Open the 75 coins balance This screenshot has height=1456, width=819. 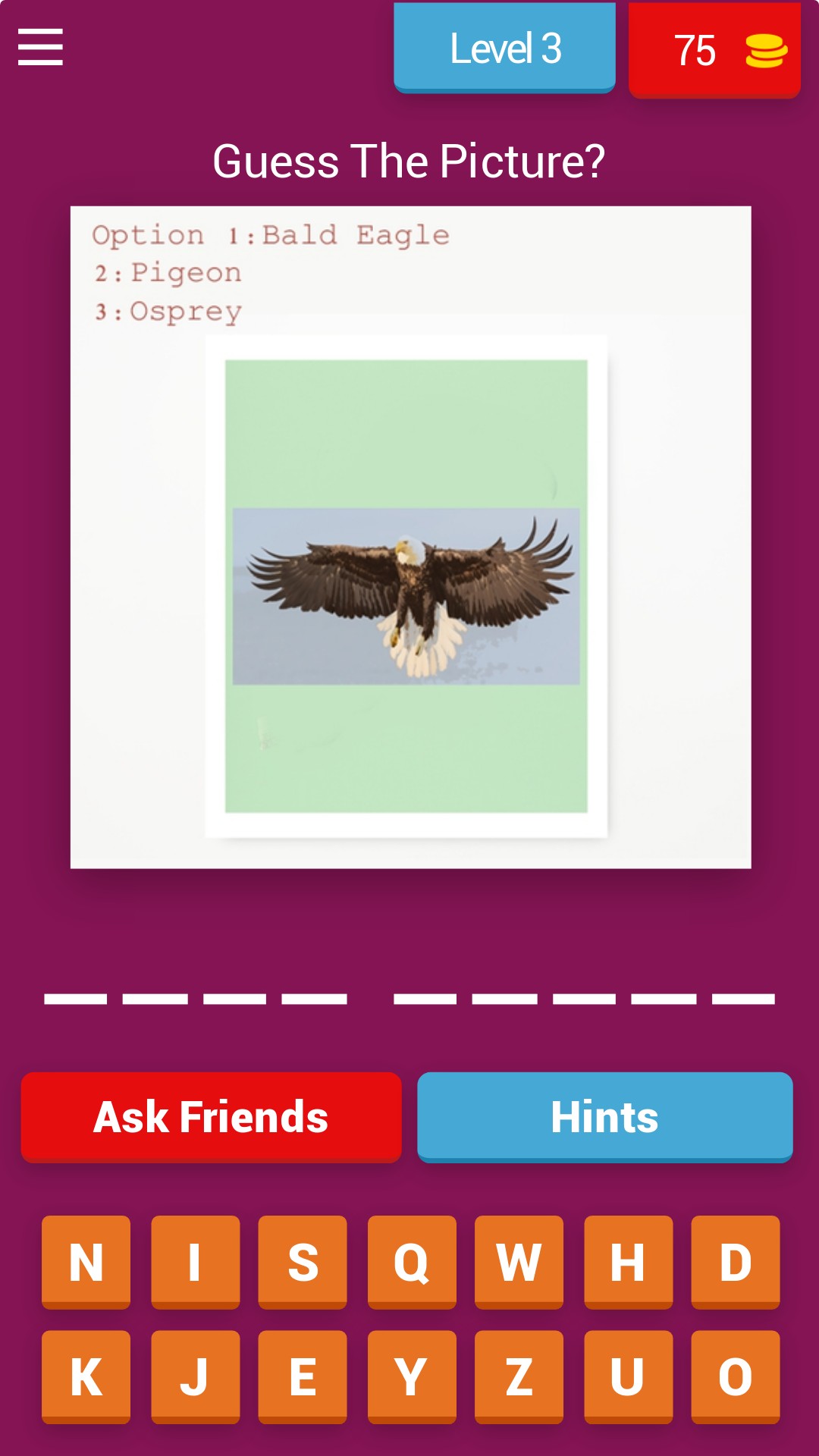[714, 51]
